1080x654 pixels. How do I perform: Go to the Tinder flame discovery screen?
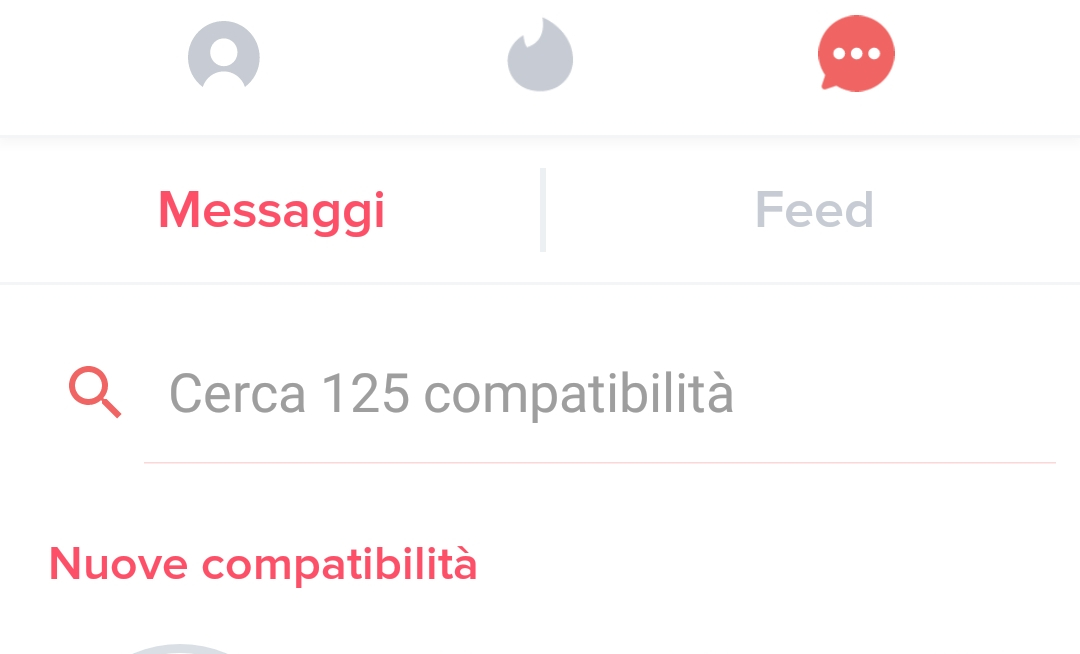[x=540, y=56]
